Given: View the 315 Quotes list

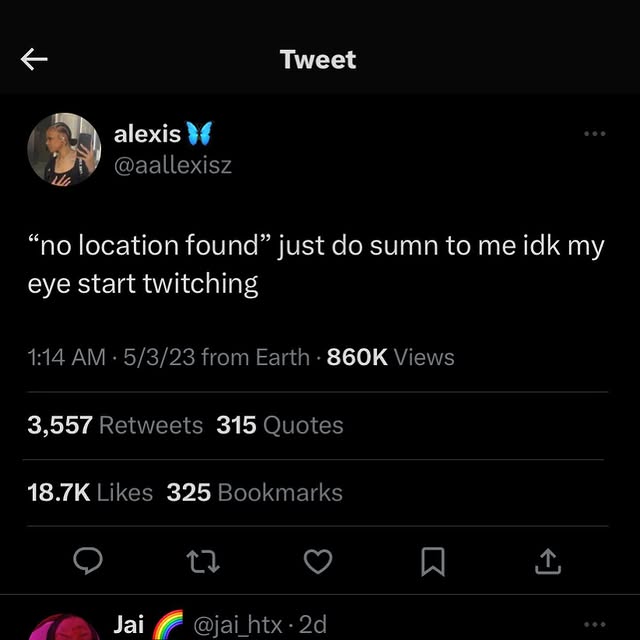Looking at the screenshot, I should click(280, 425).
